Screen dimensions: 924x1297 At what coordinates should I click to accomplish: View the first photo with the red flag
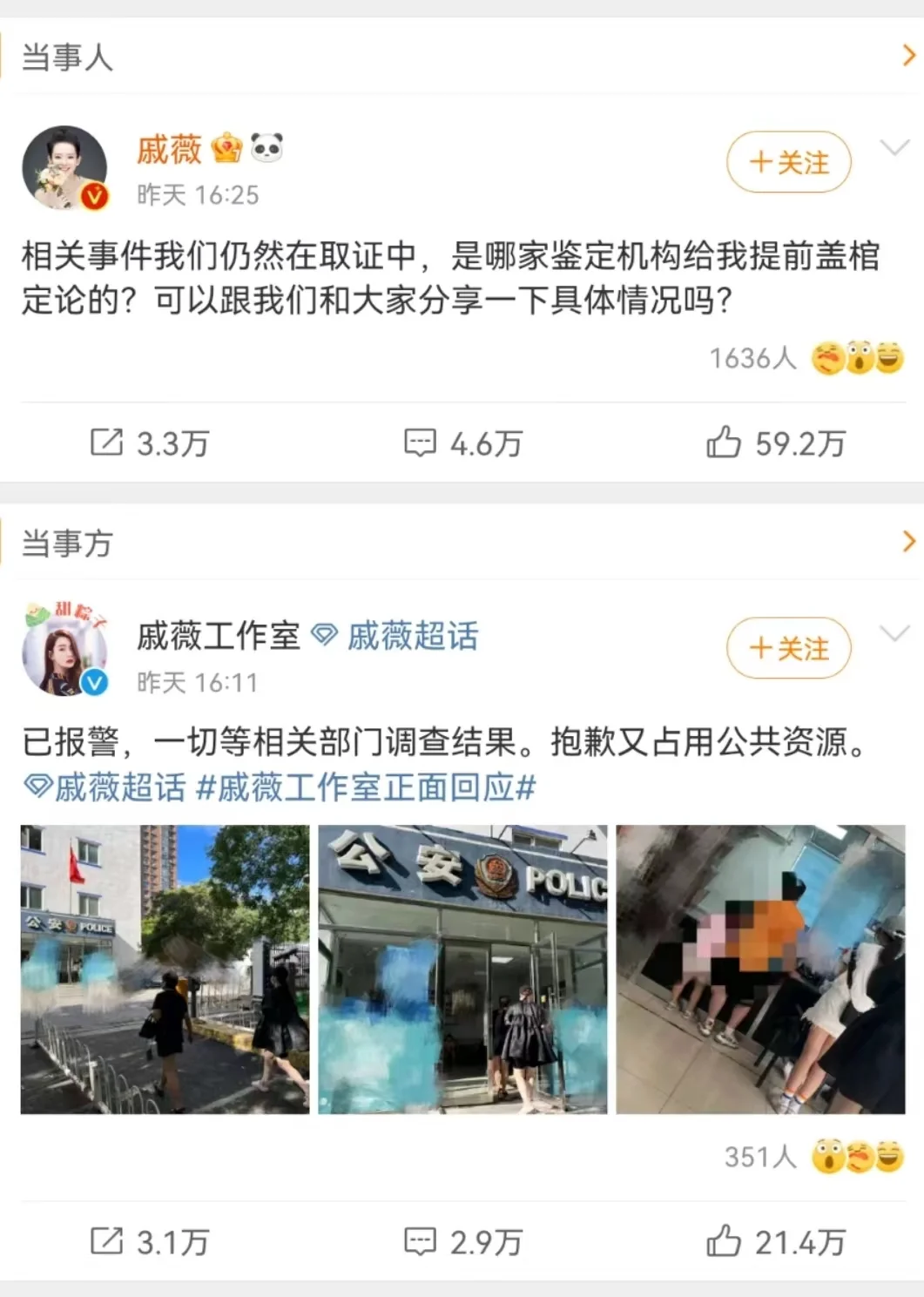pos(165,969)
